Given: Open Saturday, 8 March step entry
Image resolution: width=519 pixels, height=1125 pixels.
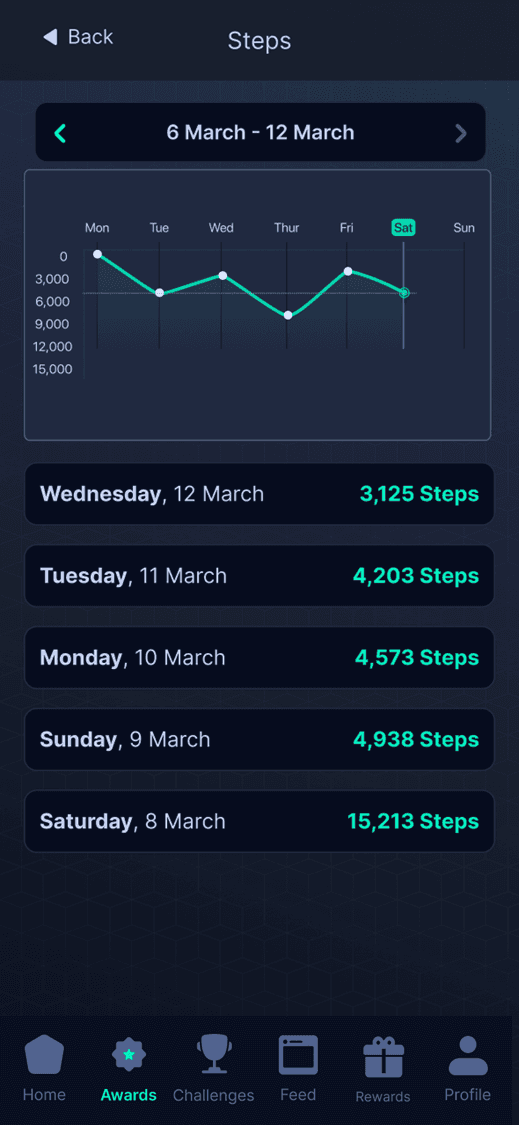Looking at the screenshot, I should tap(259, 821).
